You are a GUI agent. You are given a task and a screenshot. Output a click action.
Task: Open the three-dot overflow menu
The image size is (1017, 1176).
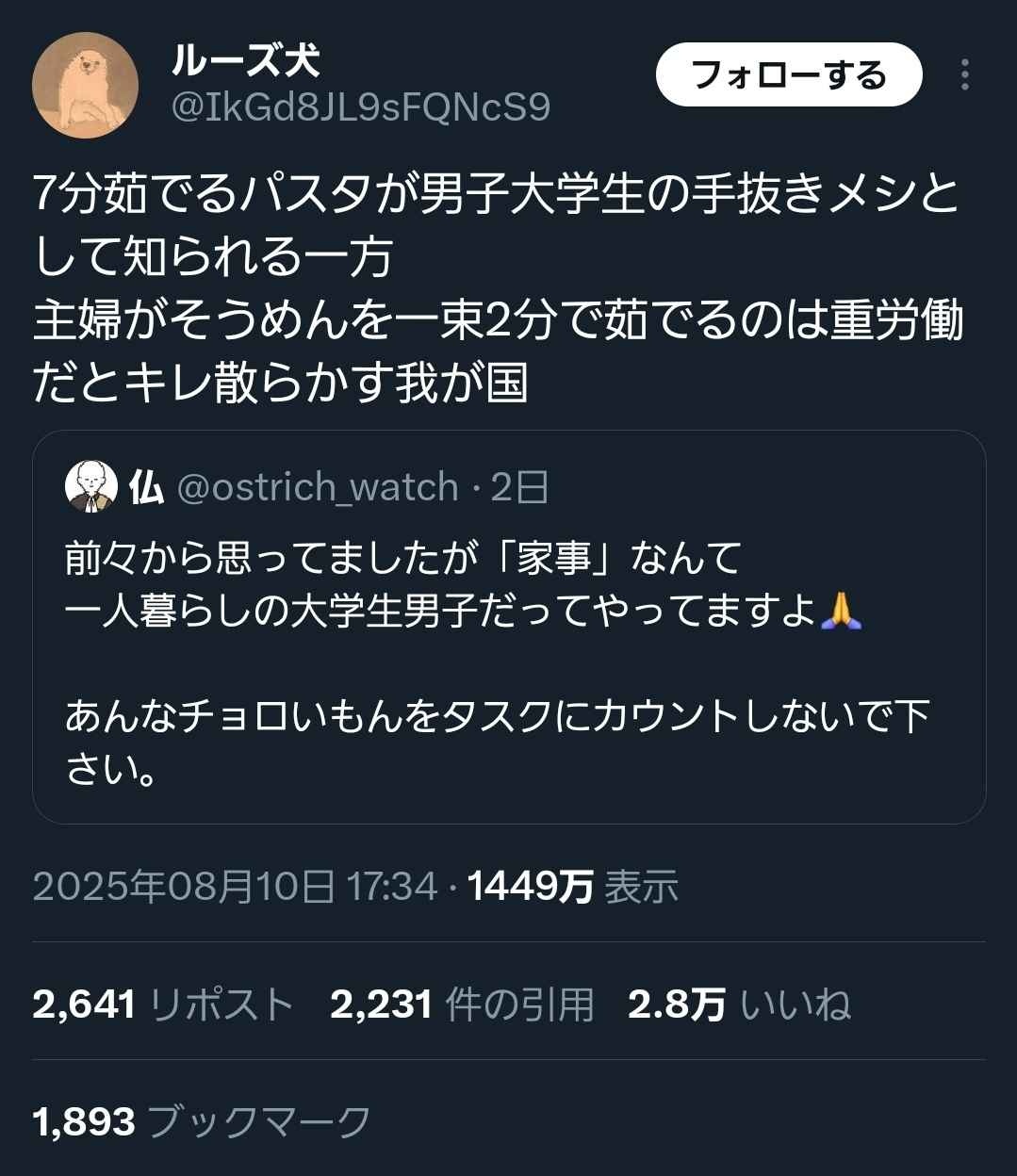964,75
